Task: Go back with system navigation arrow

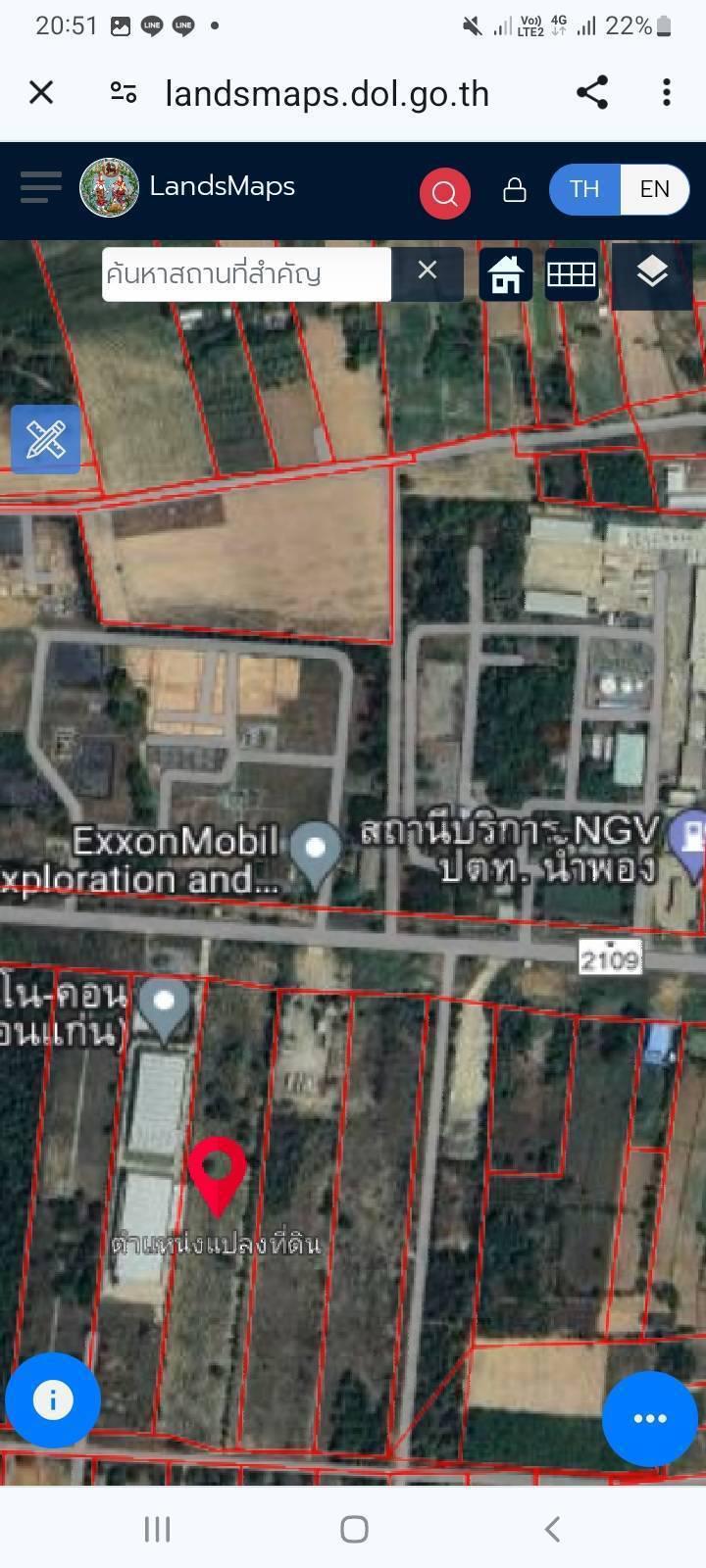Action: [552, 1529]
